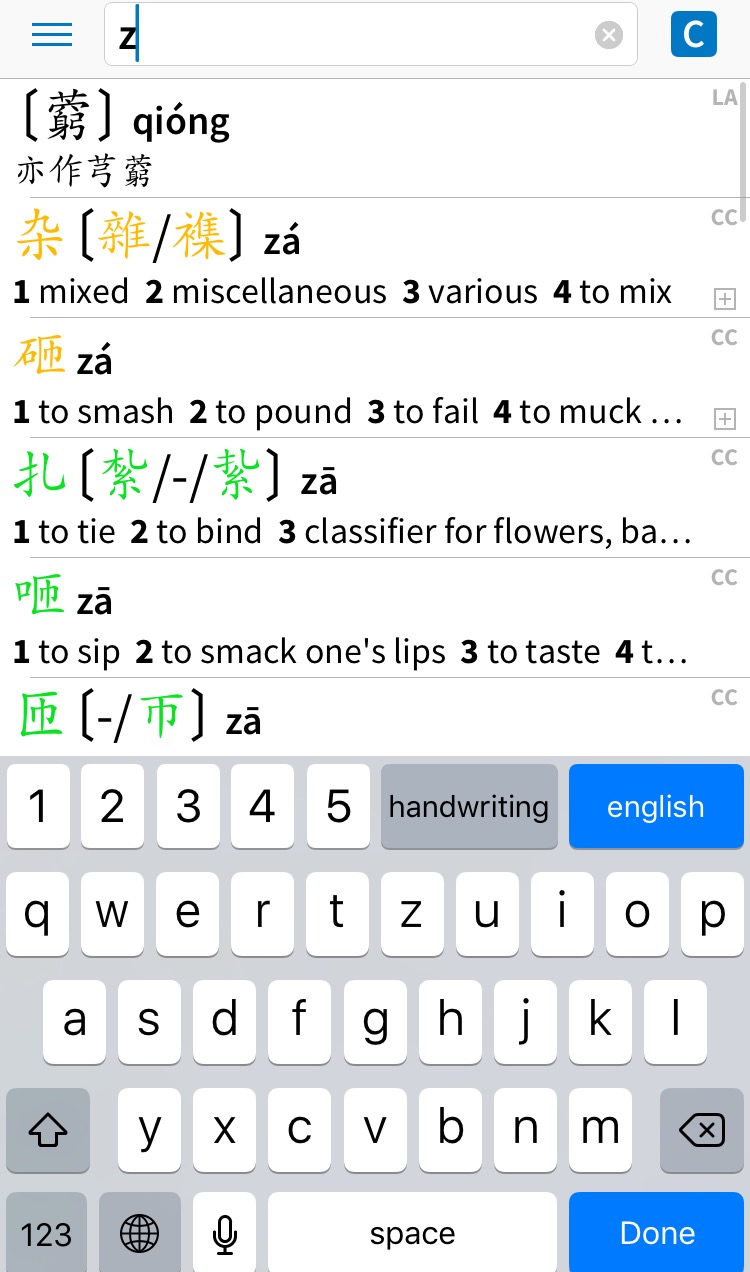
Task: Expand definitions for 砸 zá entry
Action: click(x=724, y=418)
